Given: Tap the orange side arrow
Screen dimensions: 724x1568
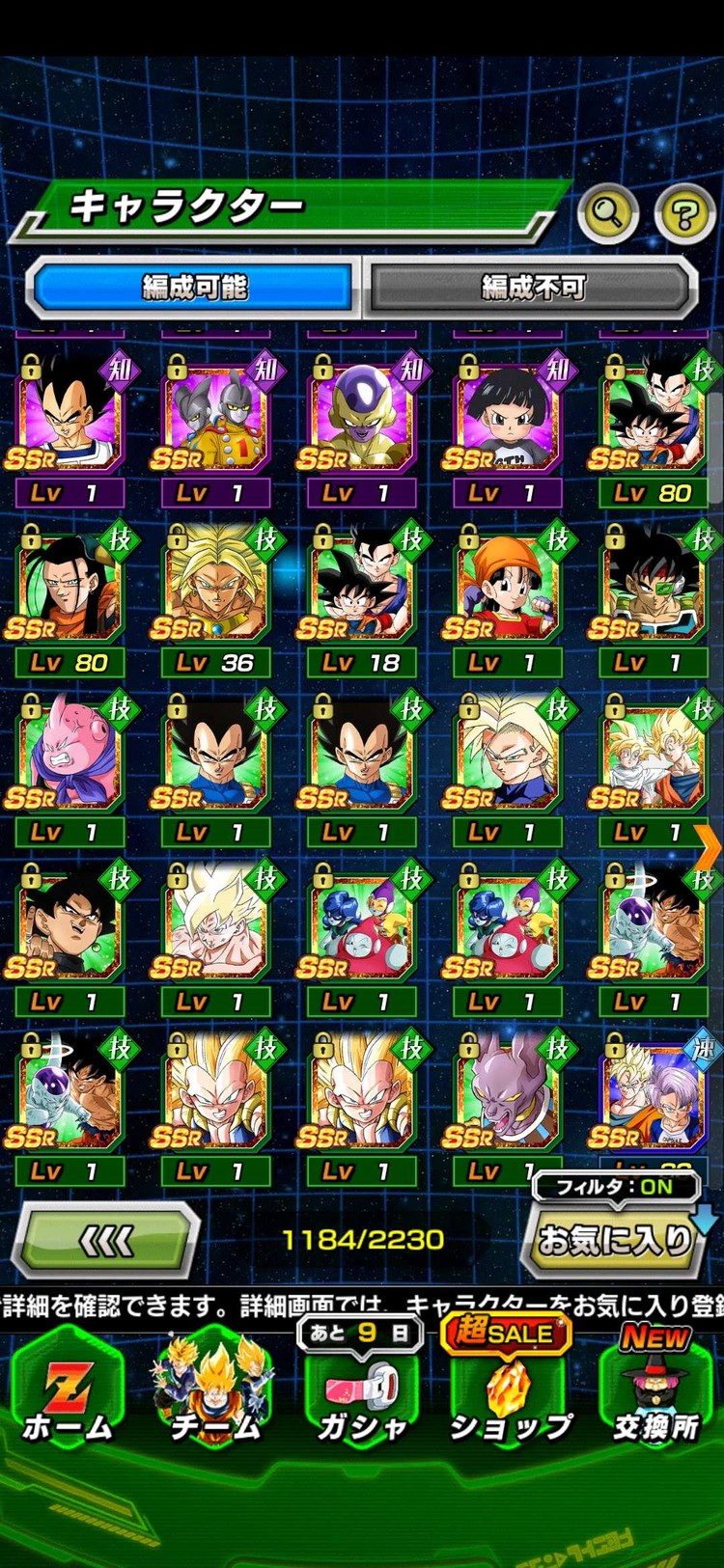Looking at the screenshot, I should tap(709, 847).
